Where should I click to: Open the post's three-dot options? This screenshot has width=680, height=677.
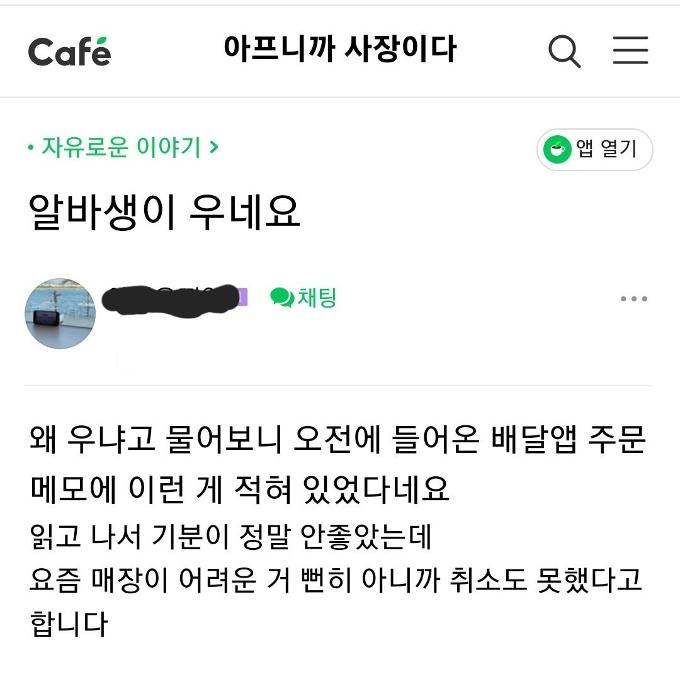[x=633, y=299]
